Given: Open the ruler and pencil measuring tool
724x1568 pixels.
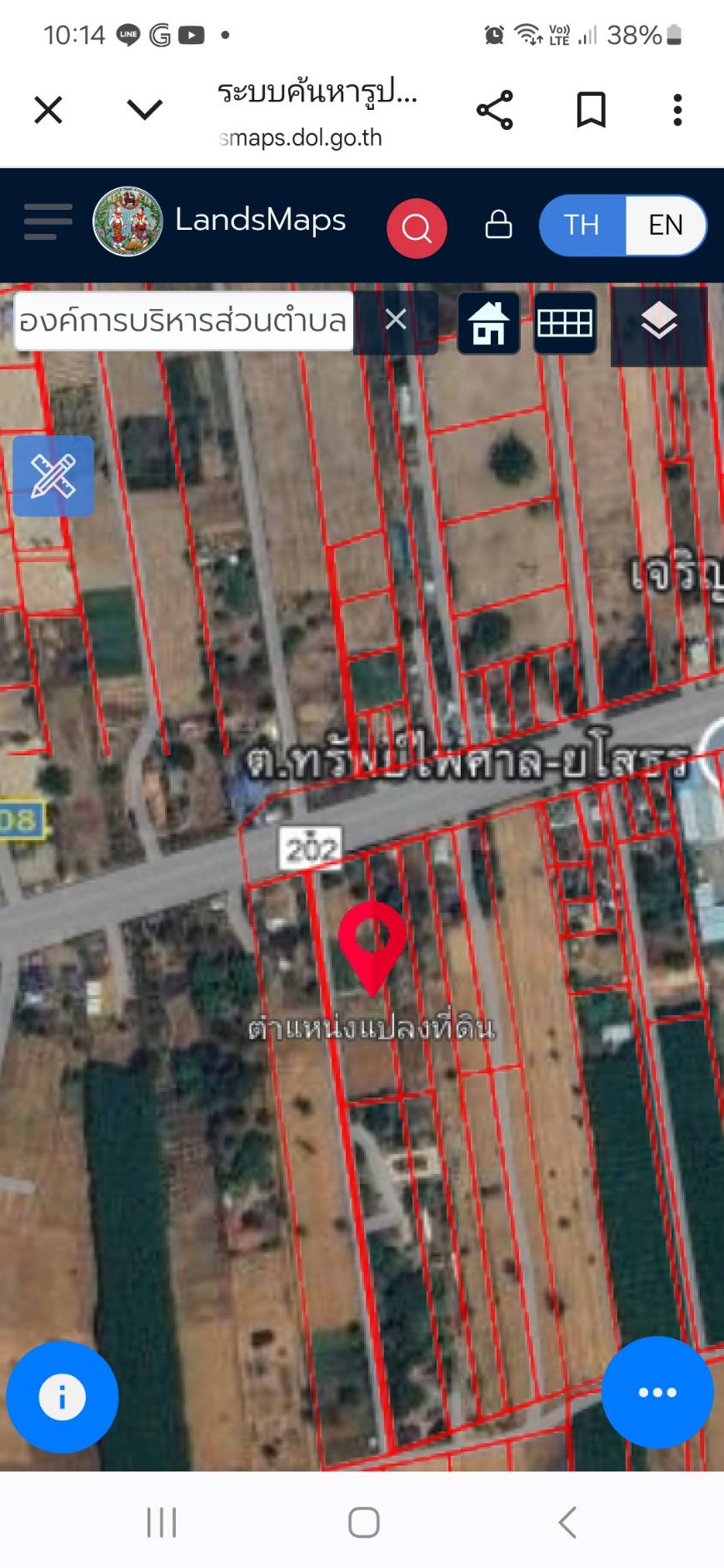Looking at the screenshot, I should (53, 476).
